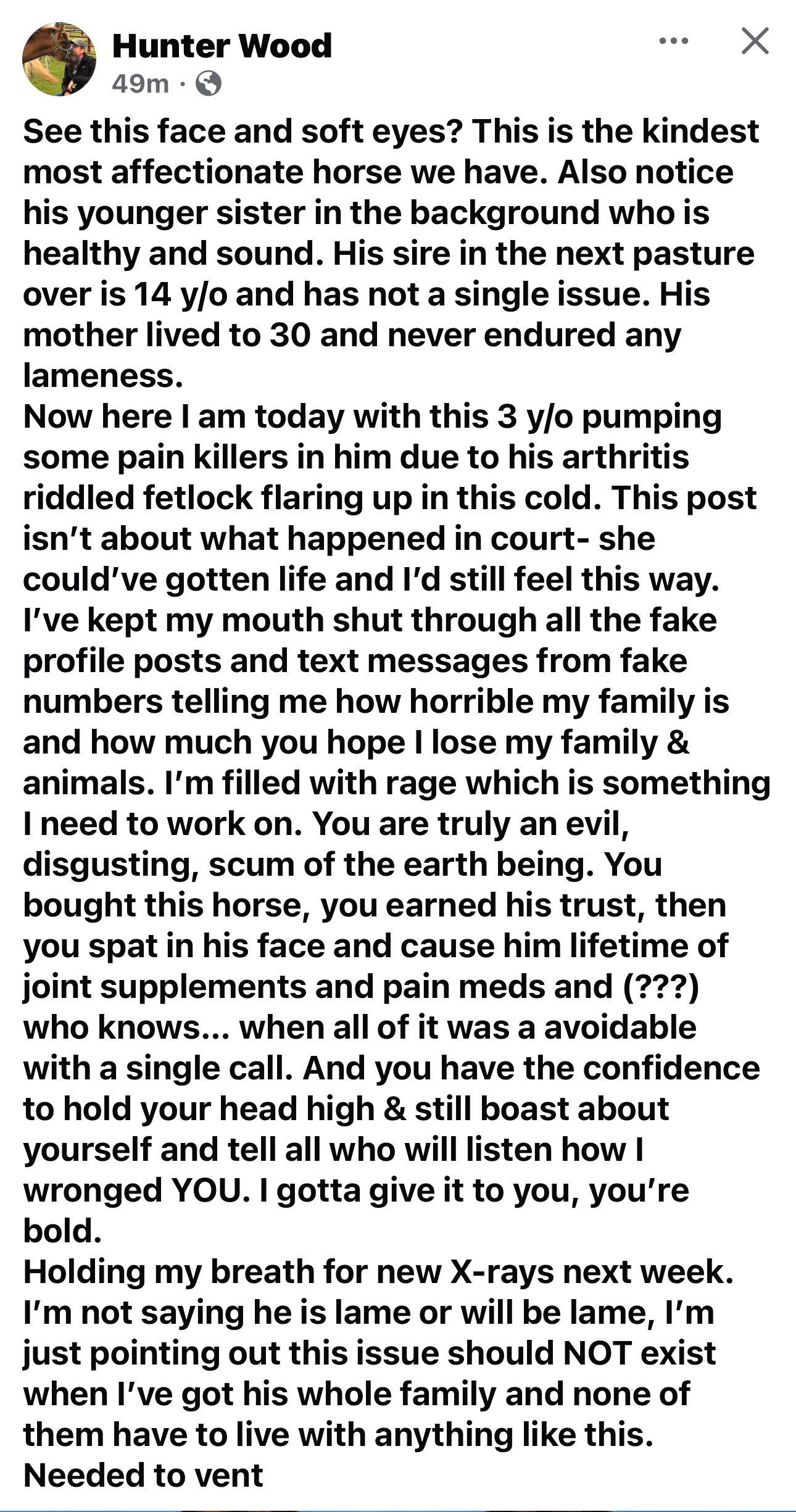
Task: Tap the public audience globe icon
Action: tap(209, 83)
